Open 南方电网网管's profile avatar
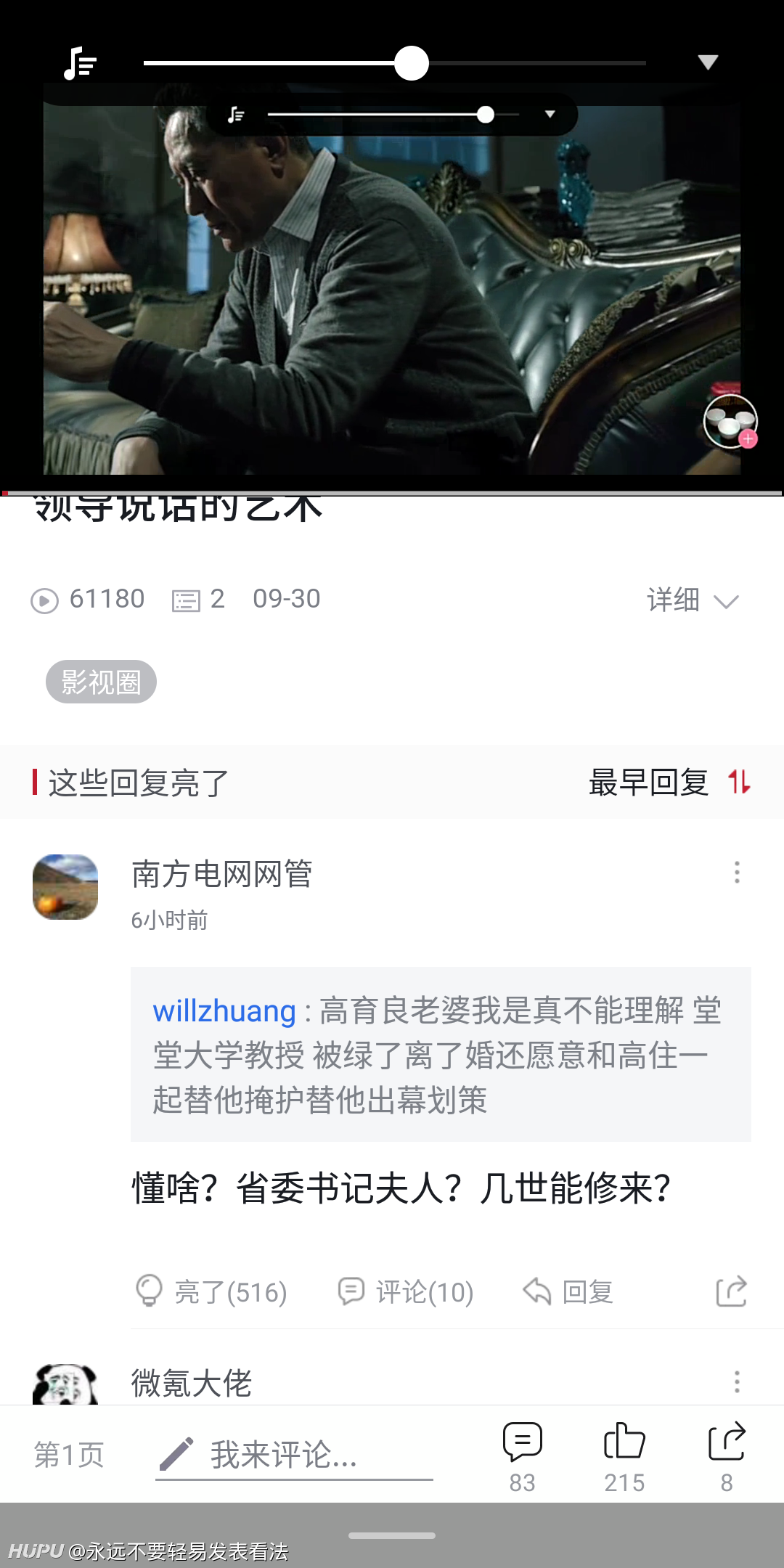Screen dimensions: 784x1568 pyautogui.click(x=65, y=887)
